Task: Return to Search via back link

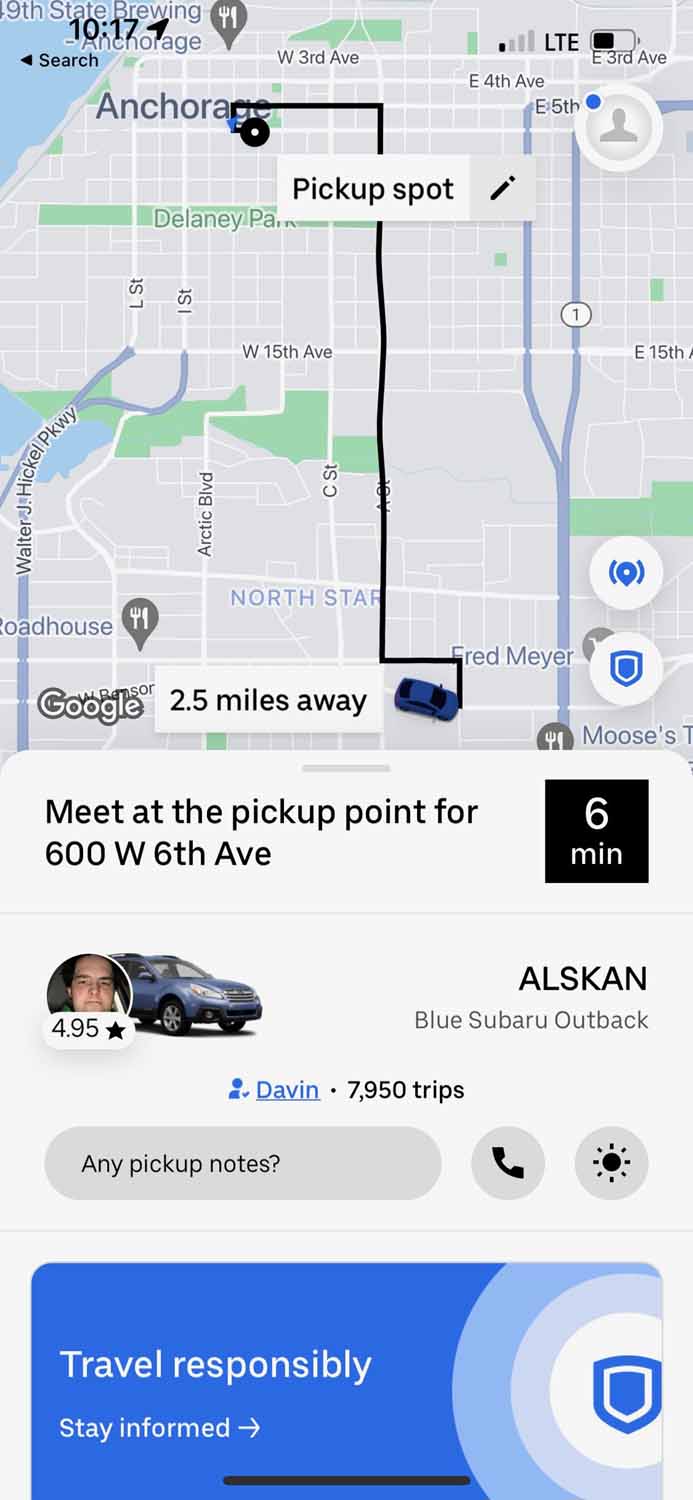Action: click(60, 60)
